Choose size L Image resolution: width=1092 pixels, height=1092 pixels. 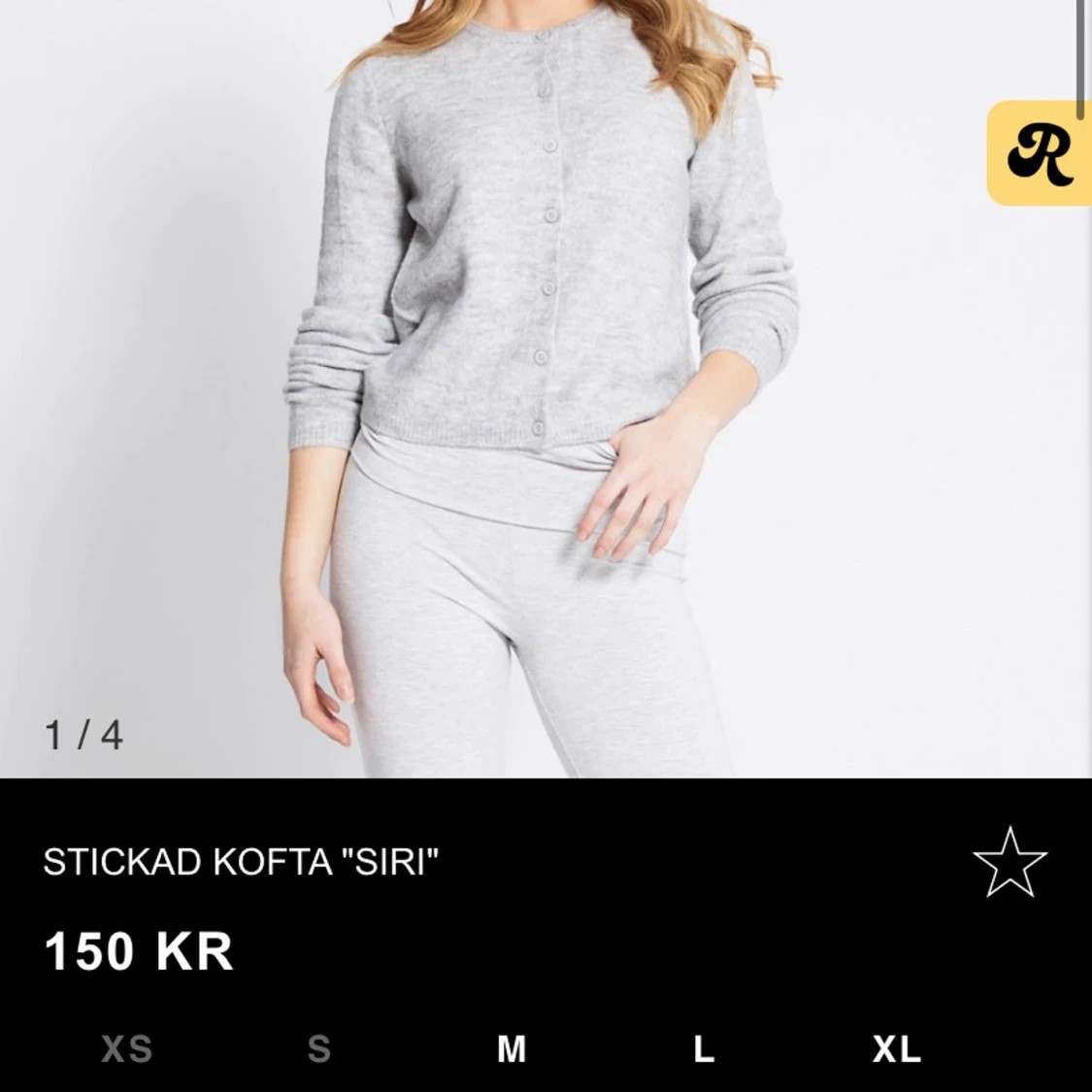click(x=704, y=1049)
